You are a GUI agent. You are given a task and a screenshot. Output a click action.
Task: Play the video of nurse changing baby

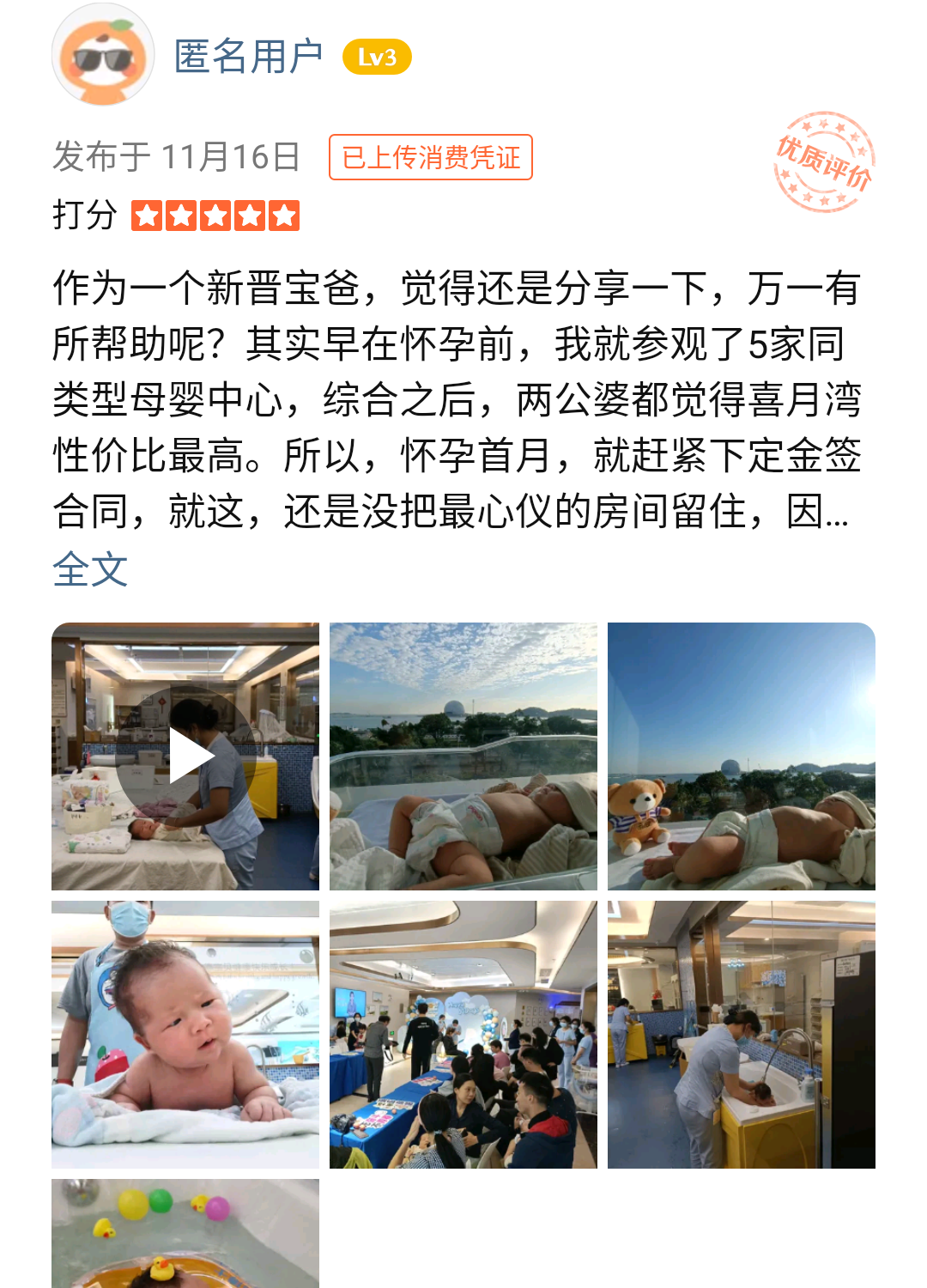click(185, 756)
